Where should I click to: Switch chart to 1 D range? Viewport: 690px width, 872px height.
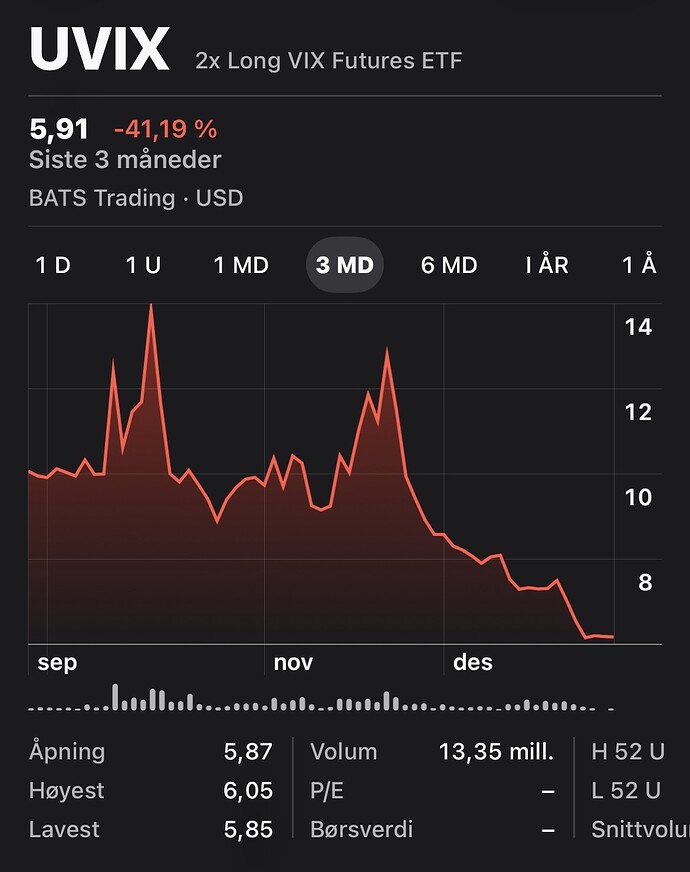click(x=53, y=265)
